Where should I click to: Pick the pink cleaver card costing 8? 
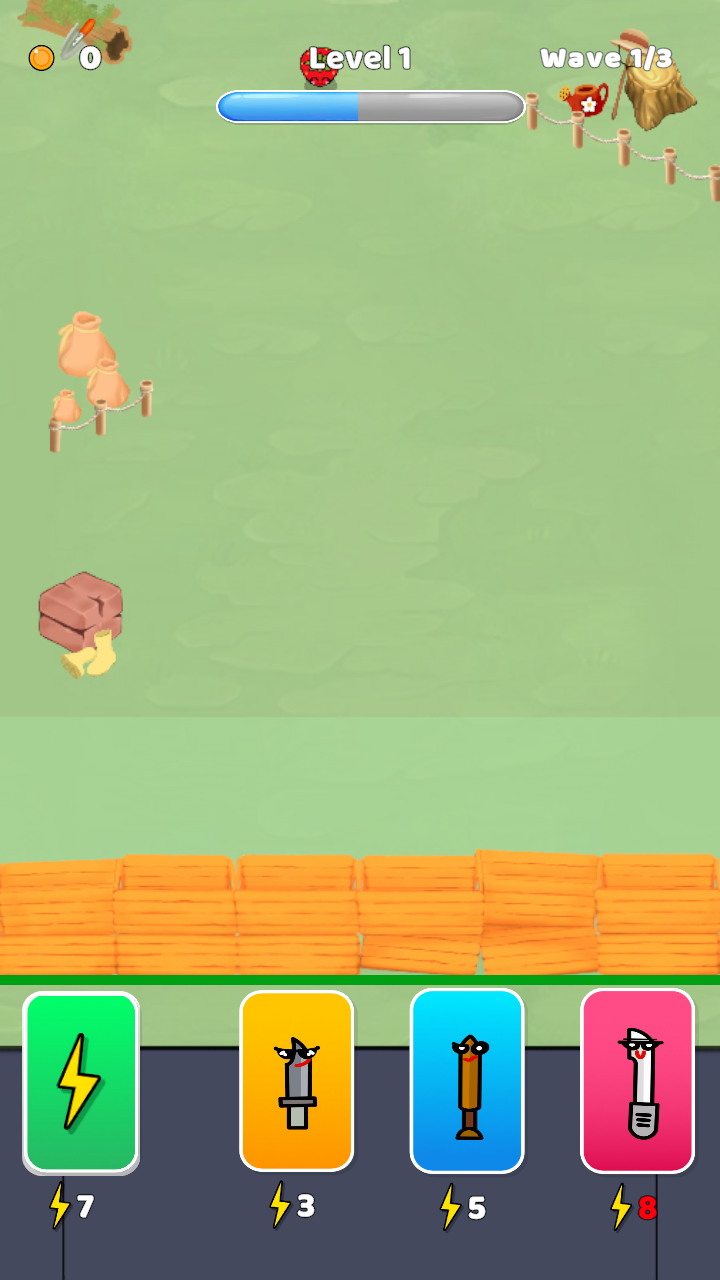click(637, 1080)
